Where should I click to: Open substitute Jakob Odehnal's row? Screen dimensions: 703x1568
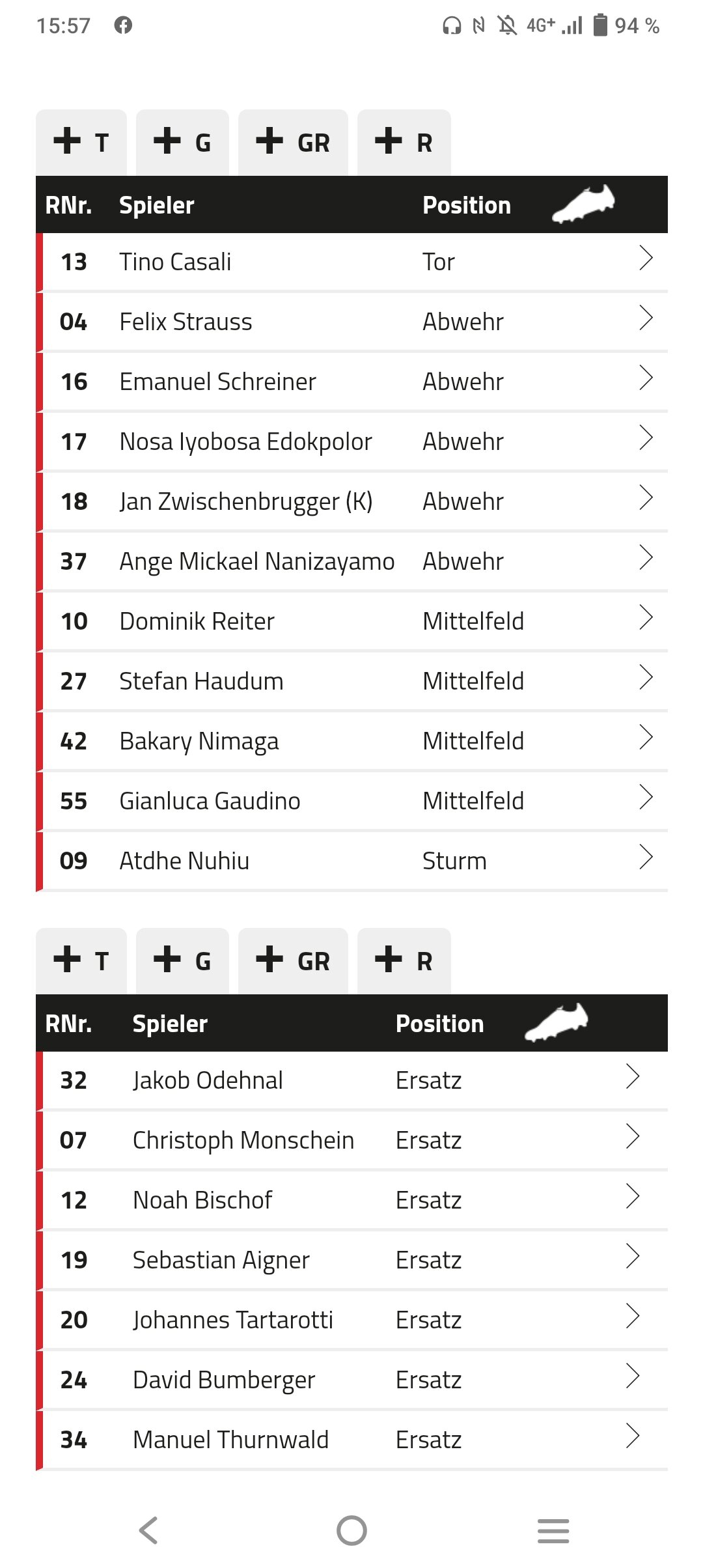[351, 1080]
